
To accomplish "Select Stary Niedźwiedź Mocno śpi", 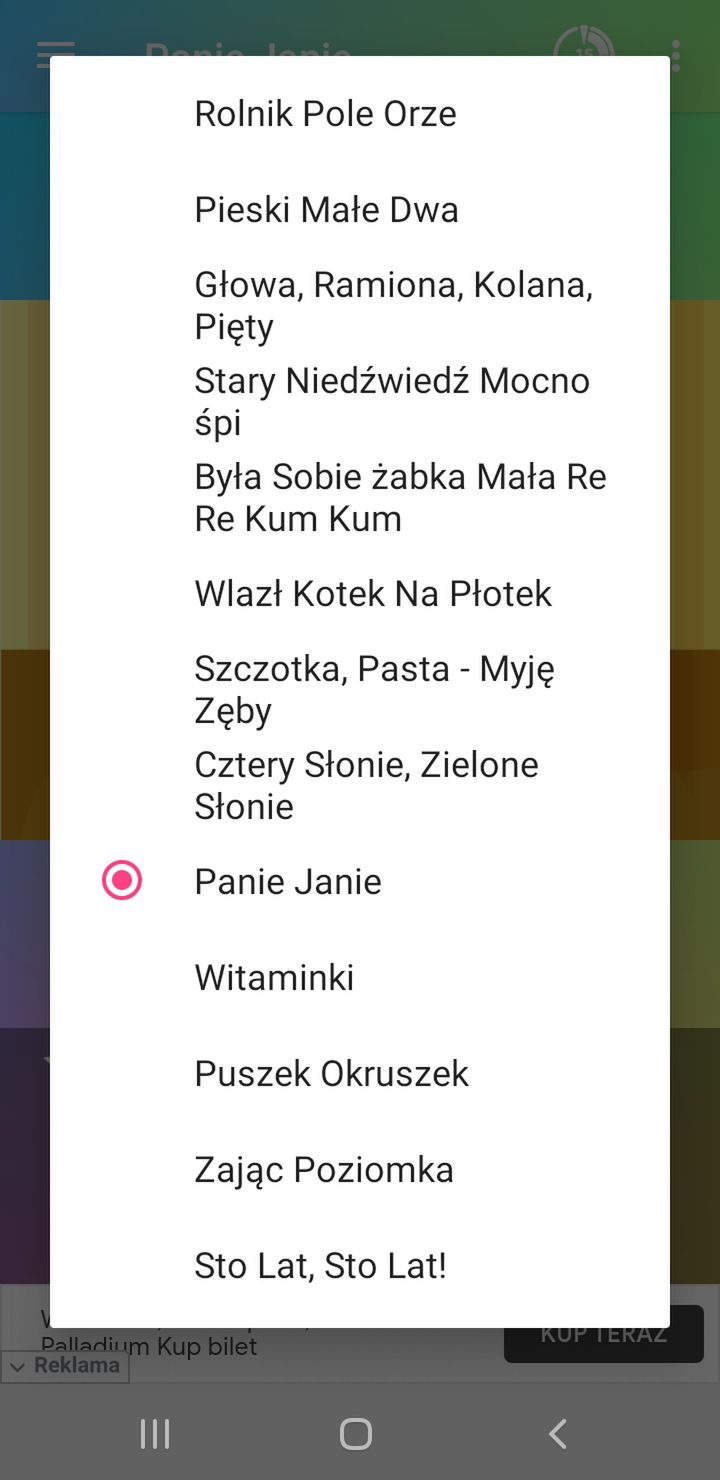I will tap(360, 402).
